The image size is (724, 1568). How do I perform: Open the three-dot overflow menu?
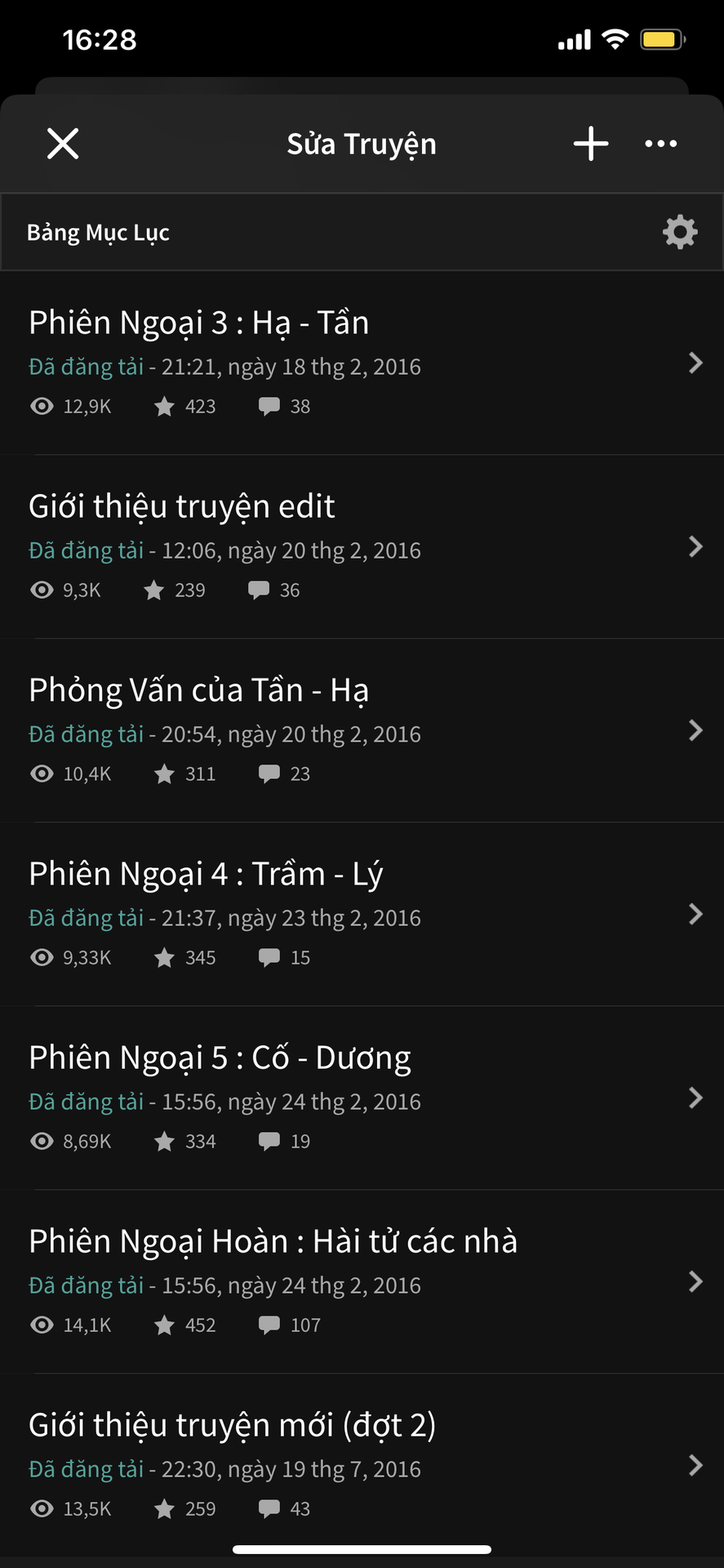pyautogui.click(x=661, y=144)
